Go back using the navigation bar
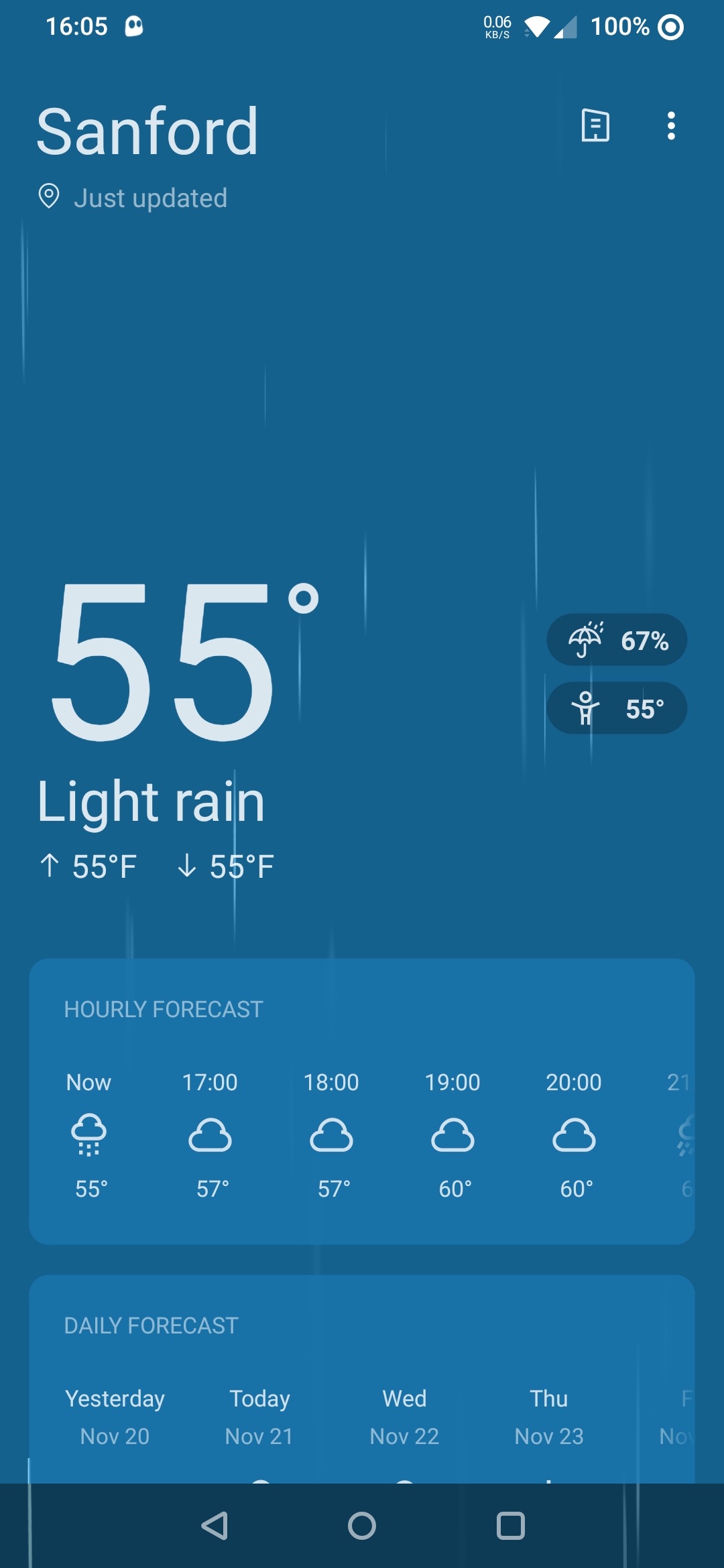The image size is (724, 1568). [x=215, y=1526]
